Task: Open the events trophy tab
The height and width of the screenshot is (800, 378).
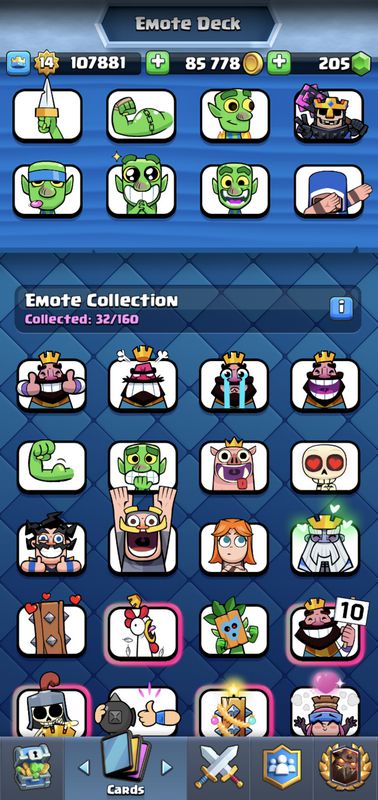Action: point(346,767)
